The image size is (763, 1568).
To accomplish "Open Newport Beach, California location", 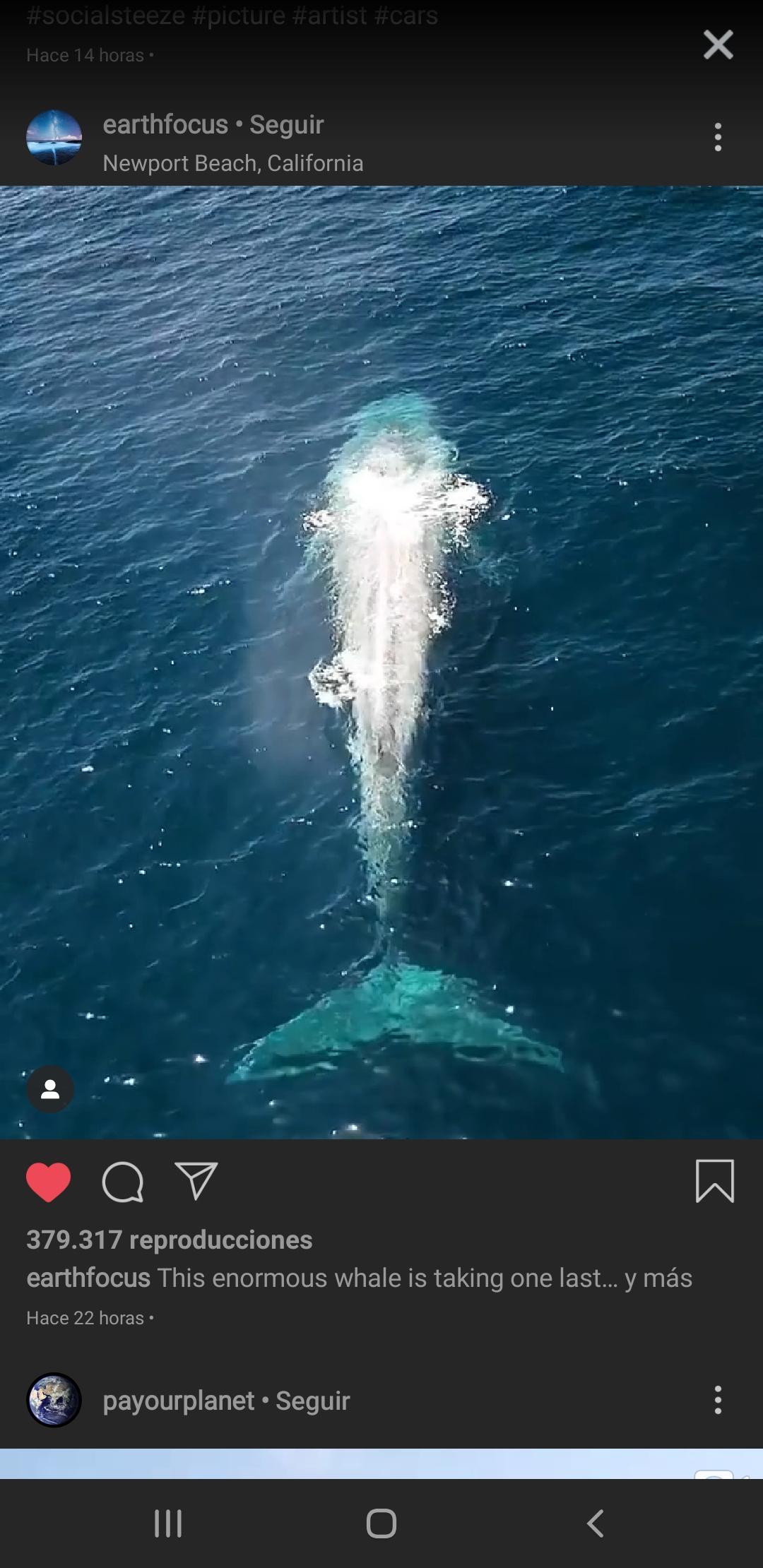I will [x=233, y=163].
